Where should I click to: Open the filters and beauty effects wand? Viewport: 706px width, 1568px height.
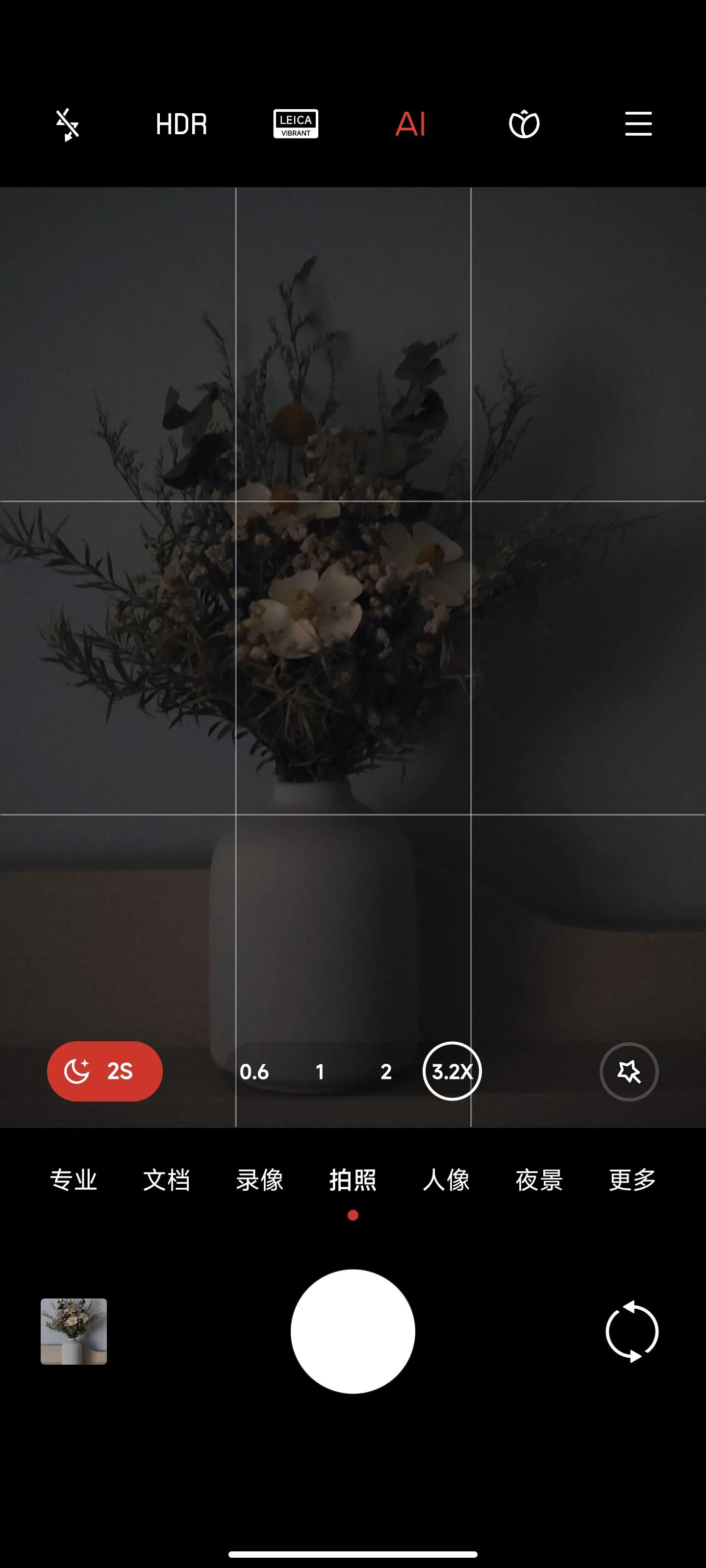629,1071
